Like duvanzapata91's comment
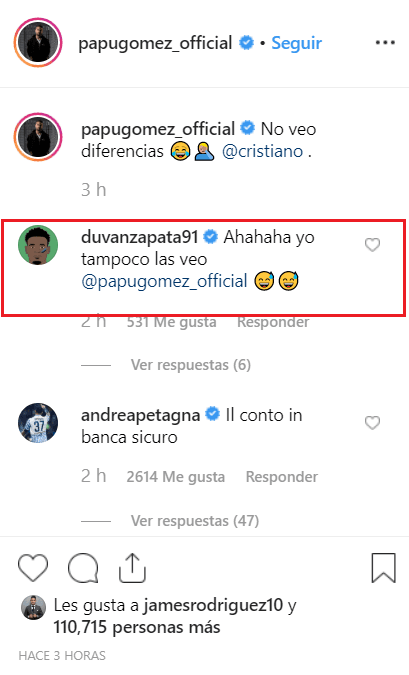The height and width of the screenshot is (675, 409). (x=372, y=245)
